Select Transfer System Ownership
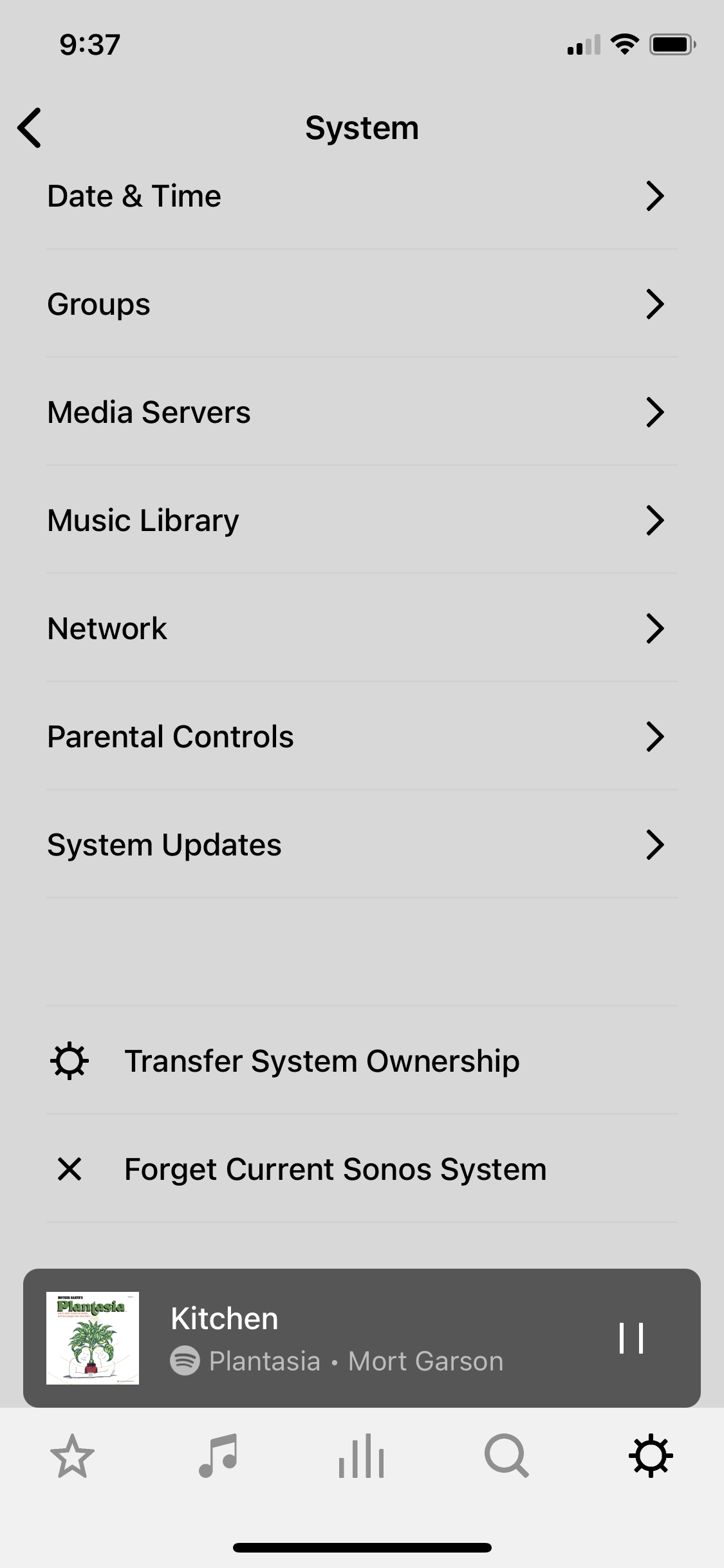 click(x=322, y=1061)
